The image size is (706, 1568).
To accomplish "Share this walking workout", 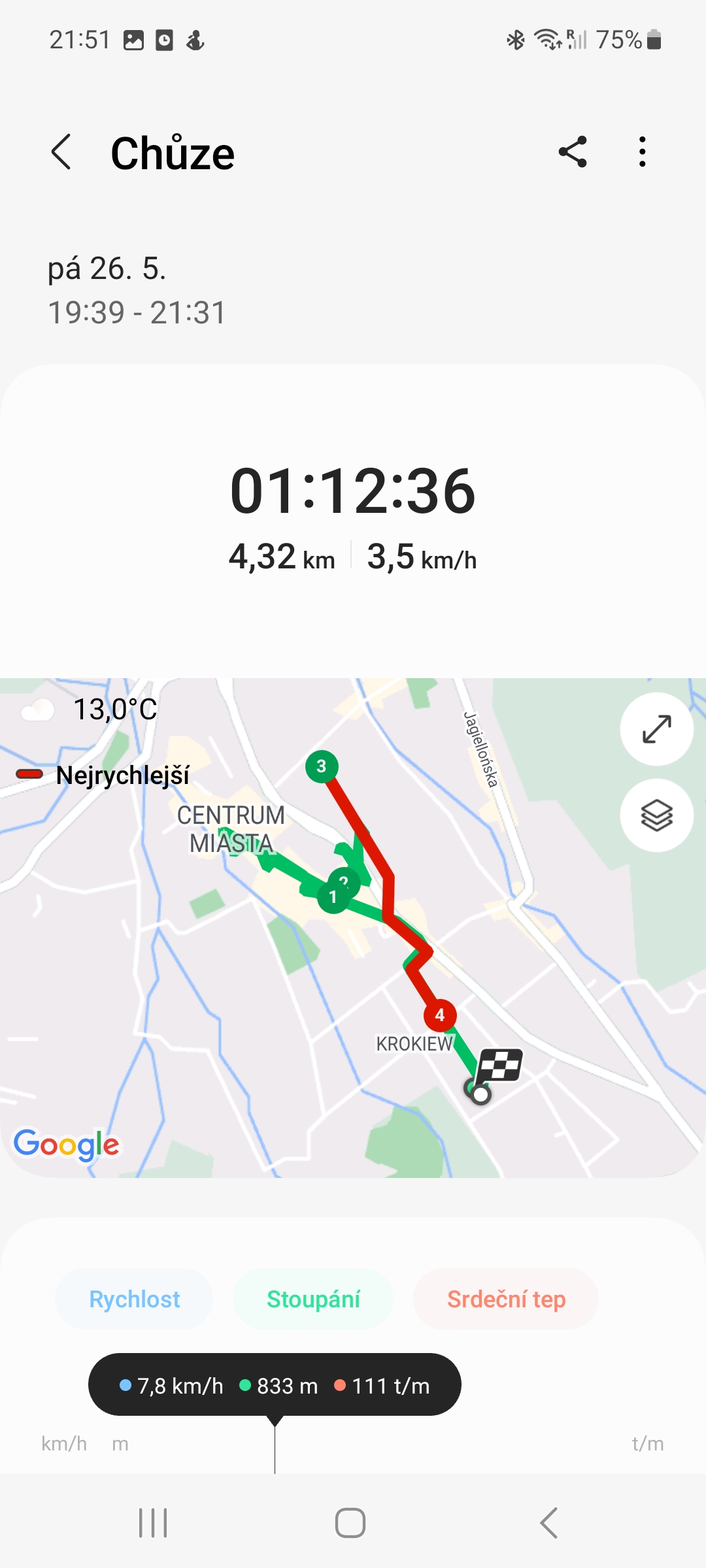I will tap(573, 152).
